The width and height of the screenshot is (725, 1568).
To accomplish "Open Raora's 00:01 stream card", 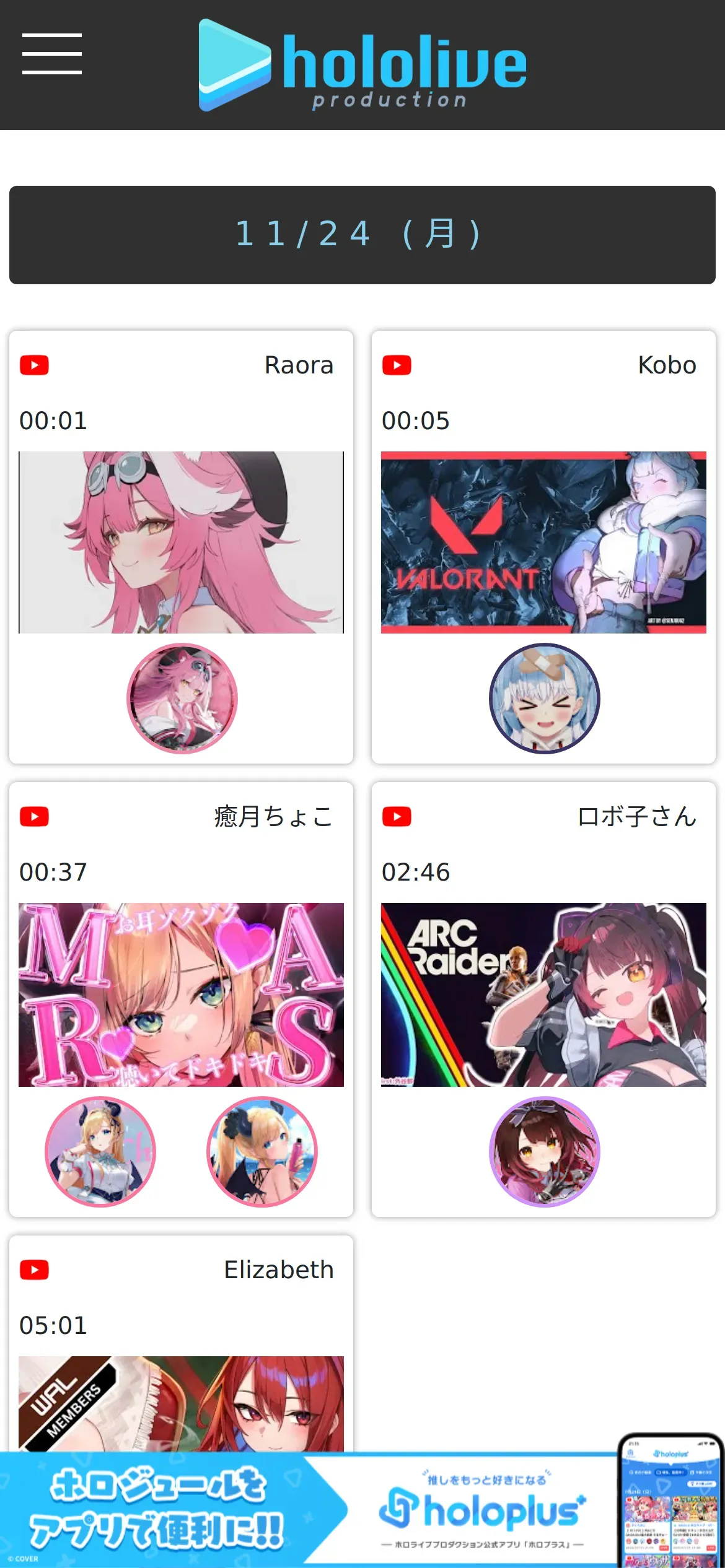I will coord(181,542).
